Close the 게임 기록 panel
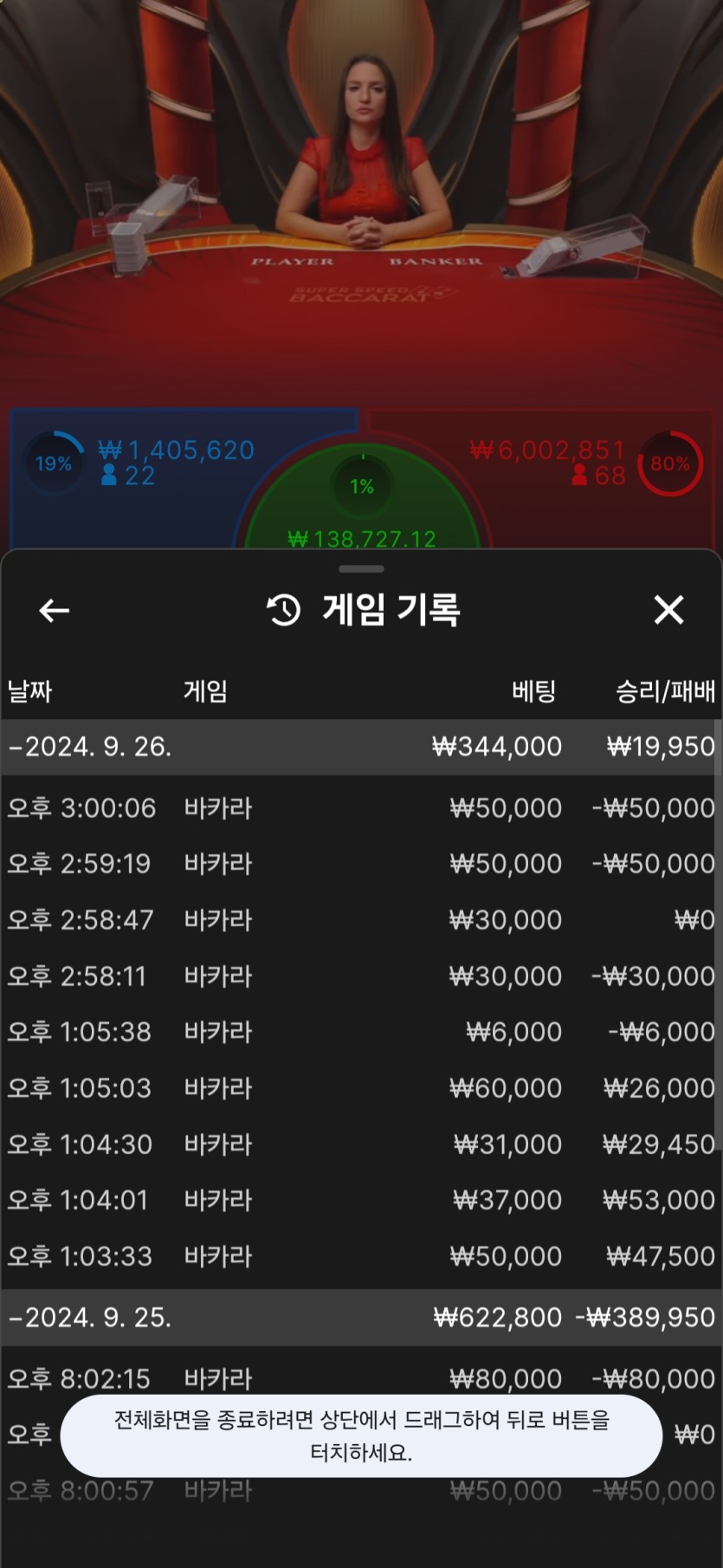Viewport: 723px width, 1568px height. (668, 610)
